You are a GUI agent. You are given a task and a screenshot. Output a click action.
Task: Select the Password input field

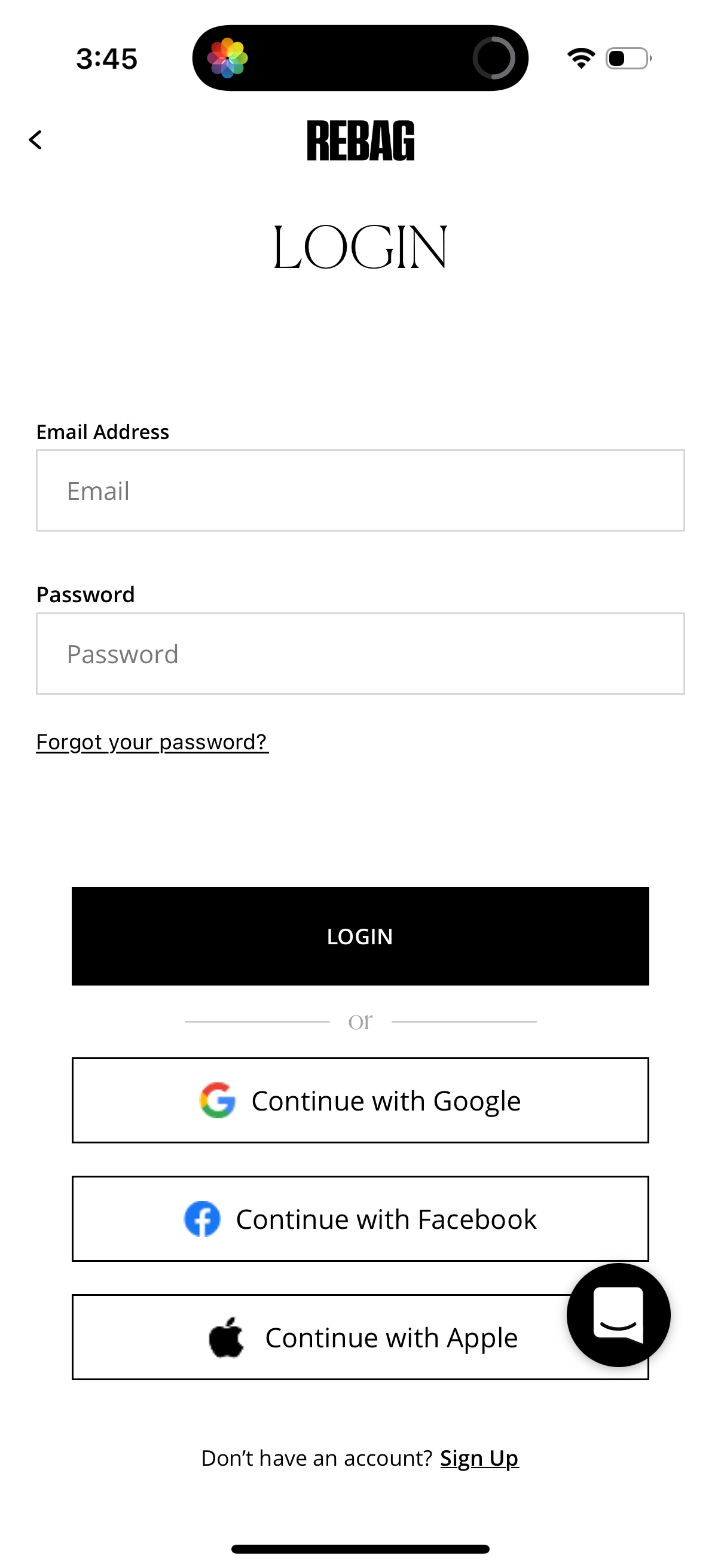(360, 652)
